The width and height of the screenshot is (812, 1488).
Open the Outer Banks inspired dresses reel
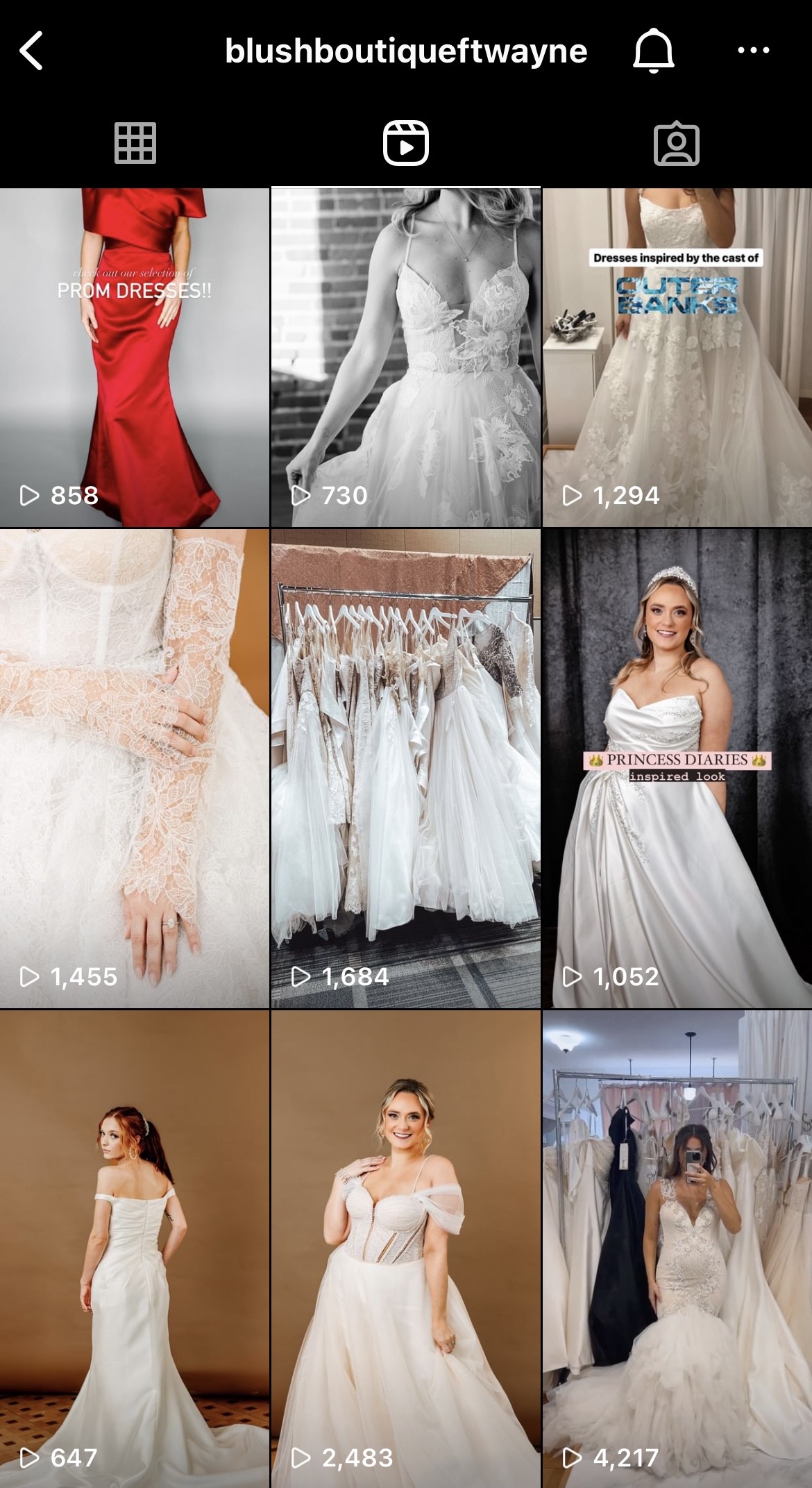(x=677, y=358)
